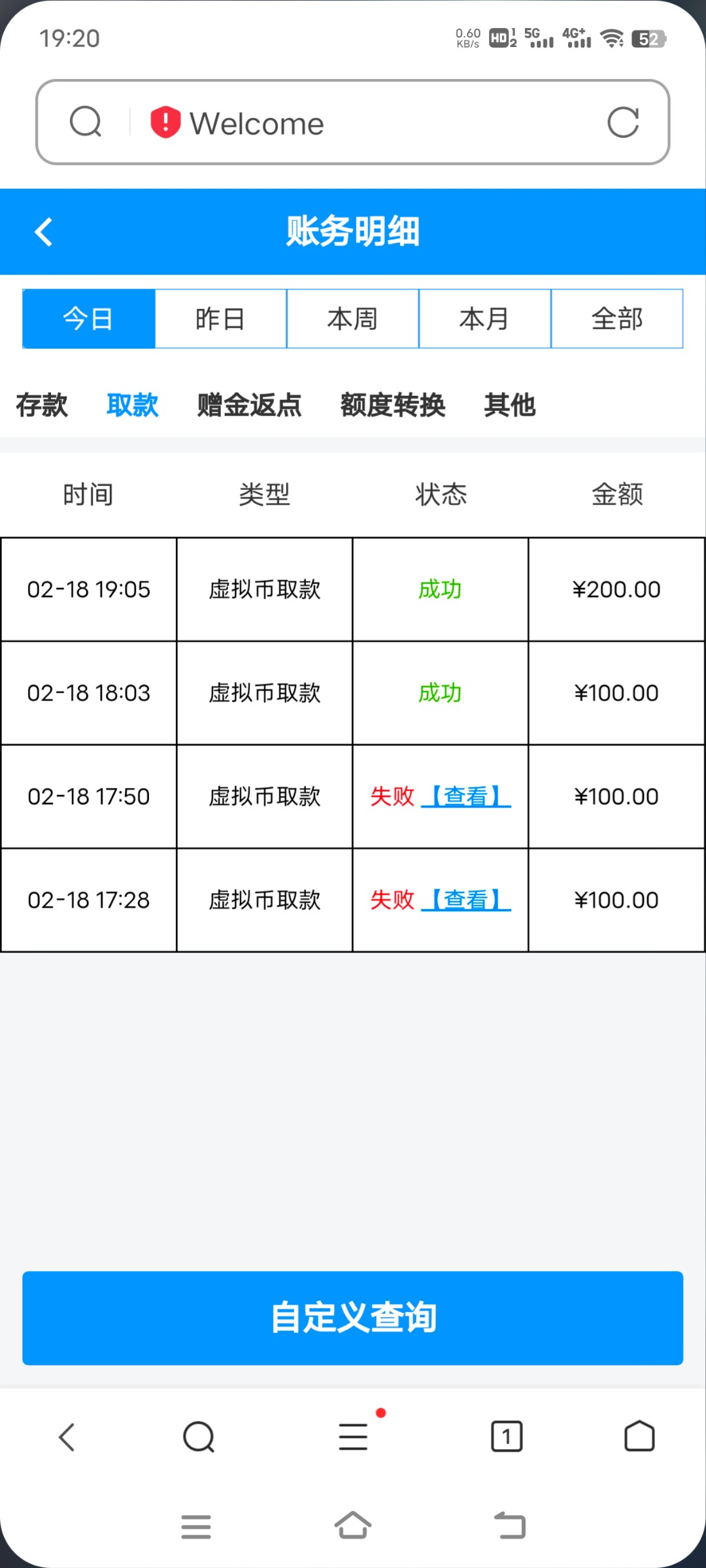This screenshot has width=706, height=1568.
Task: View failure details for 17:28 withdrawal
Action: coord(466,900)
